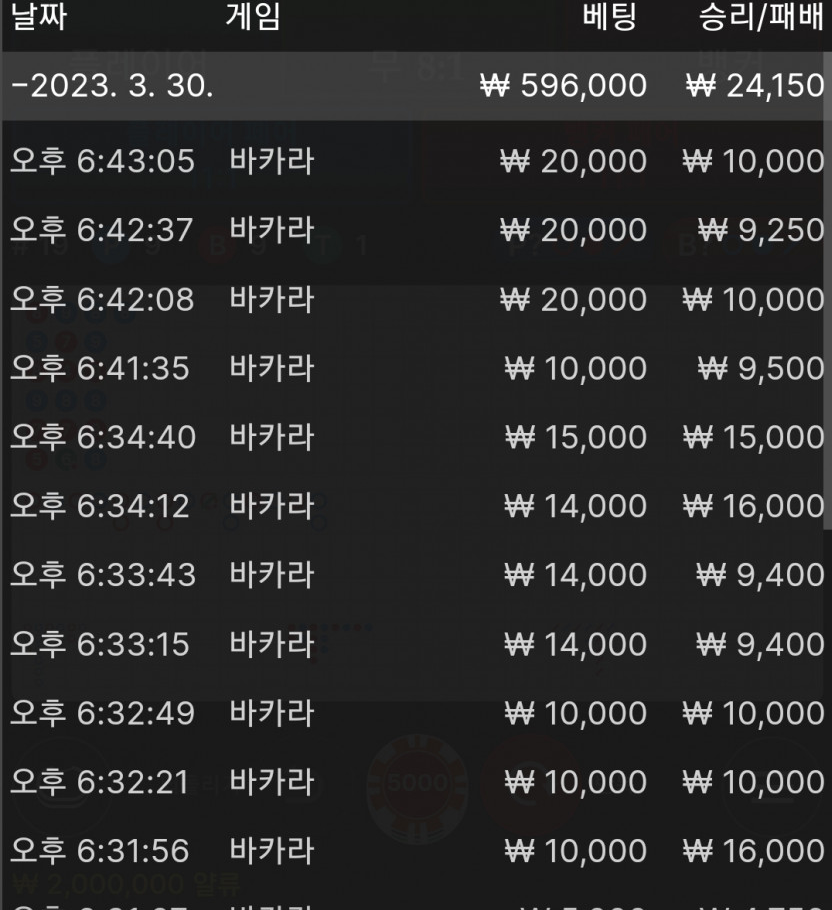Select the 오후 6:32:21 바카라 round
Viewport: 832px width, 910px height.
[415, 782]
